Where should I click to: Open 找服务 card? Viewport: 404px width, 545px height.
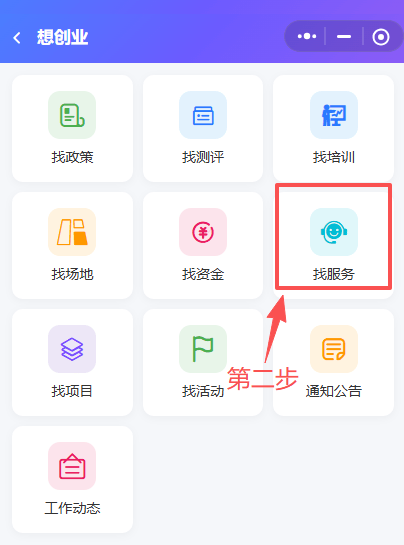pos(333,245)
